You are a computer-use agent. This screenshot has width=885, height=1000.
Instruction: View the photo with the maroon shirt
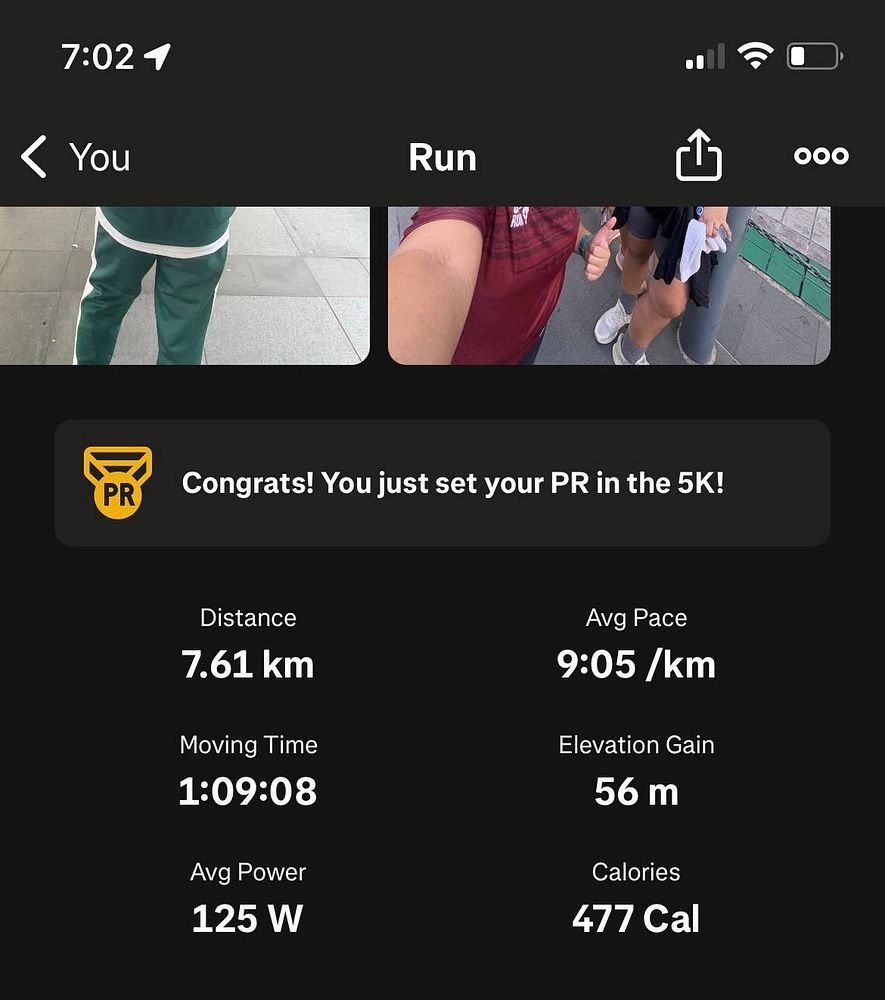click(x=608, y=285)
